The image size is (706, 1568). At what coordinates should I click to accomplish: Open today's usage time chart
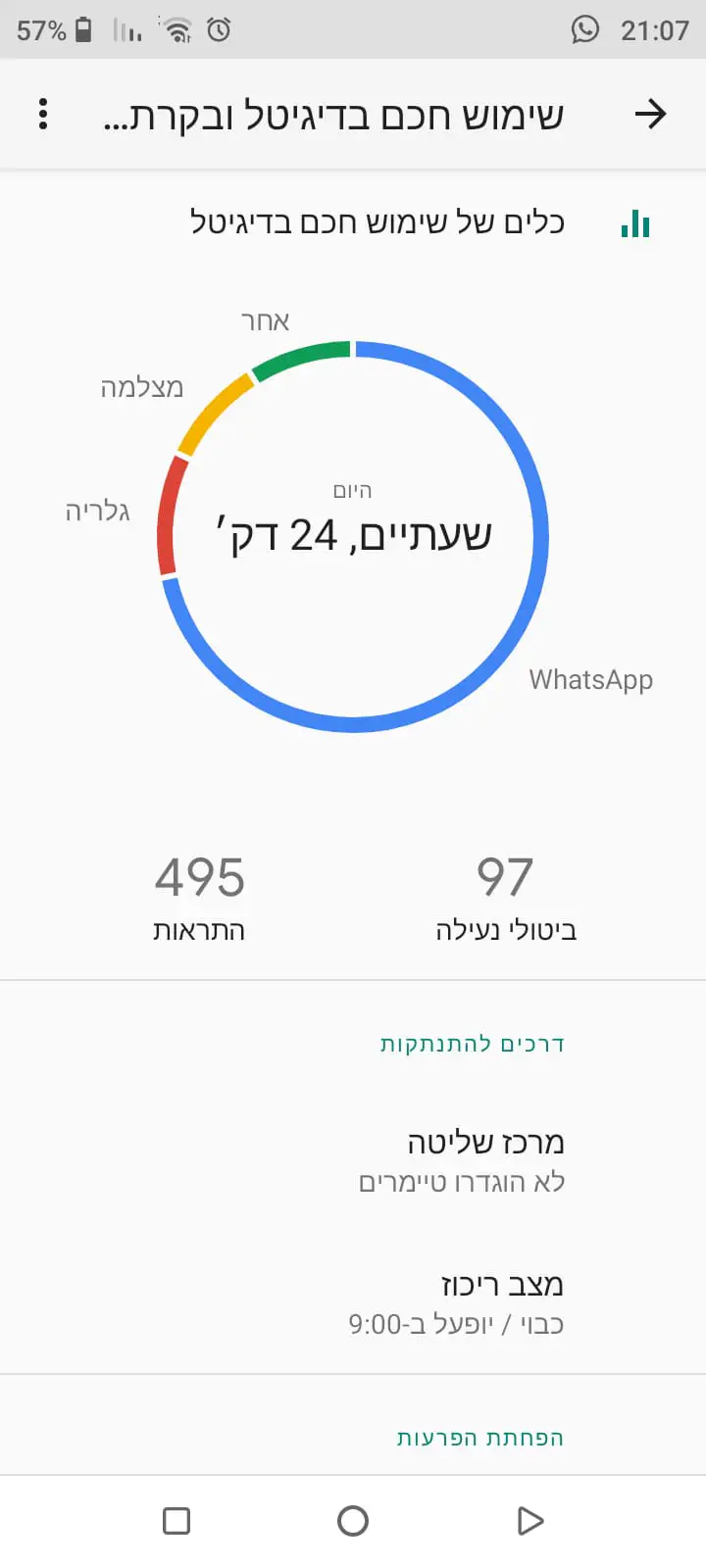353,535
